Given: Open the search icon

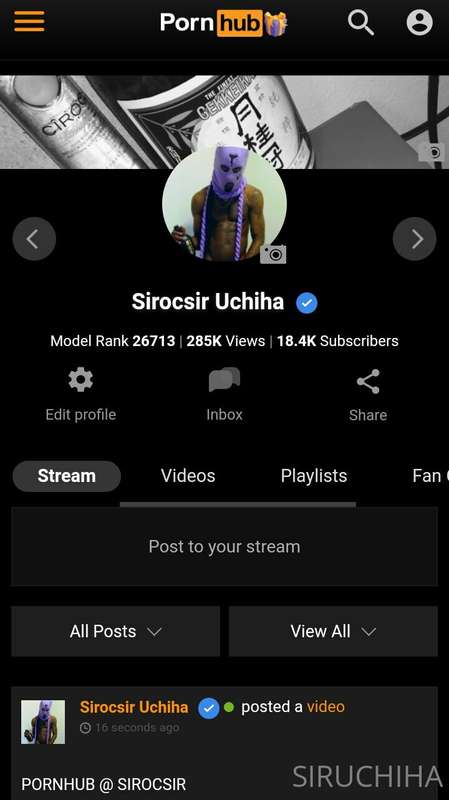Looking at the screenshot, I should point(361,22).
